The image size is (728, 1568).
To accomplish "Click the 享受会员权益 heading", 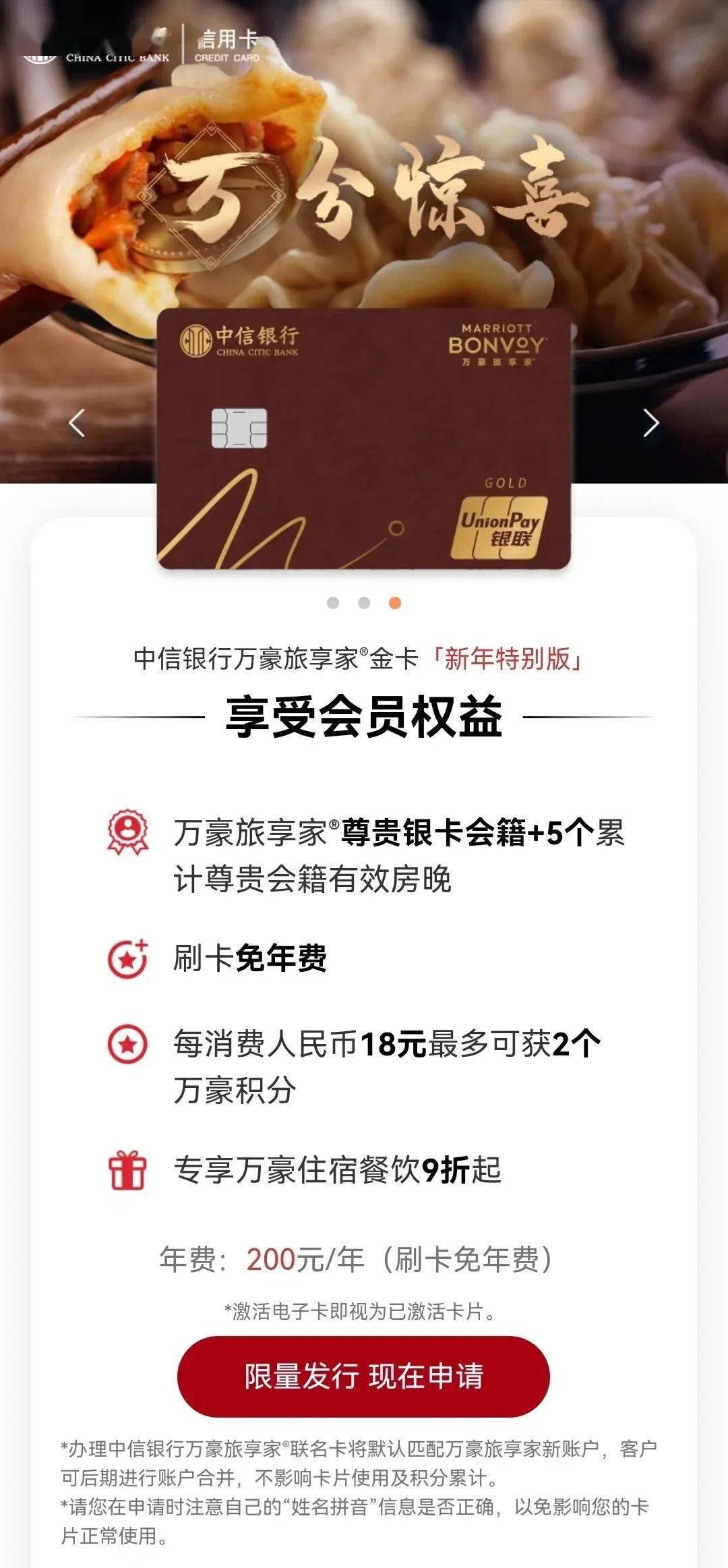I will pyautogui.click(x=364, y=718).
